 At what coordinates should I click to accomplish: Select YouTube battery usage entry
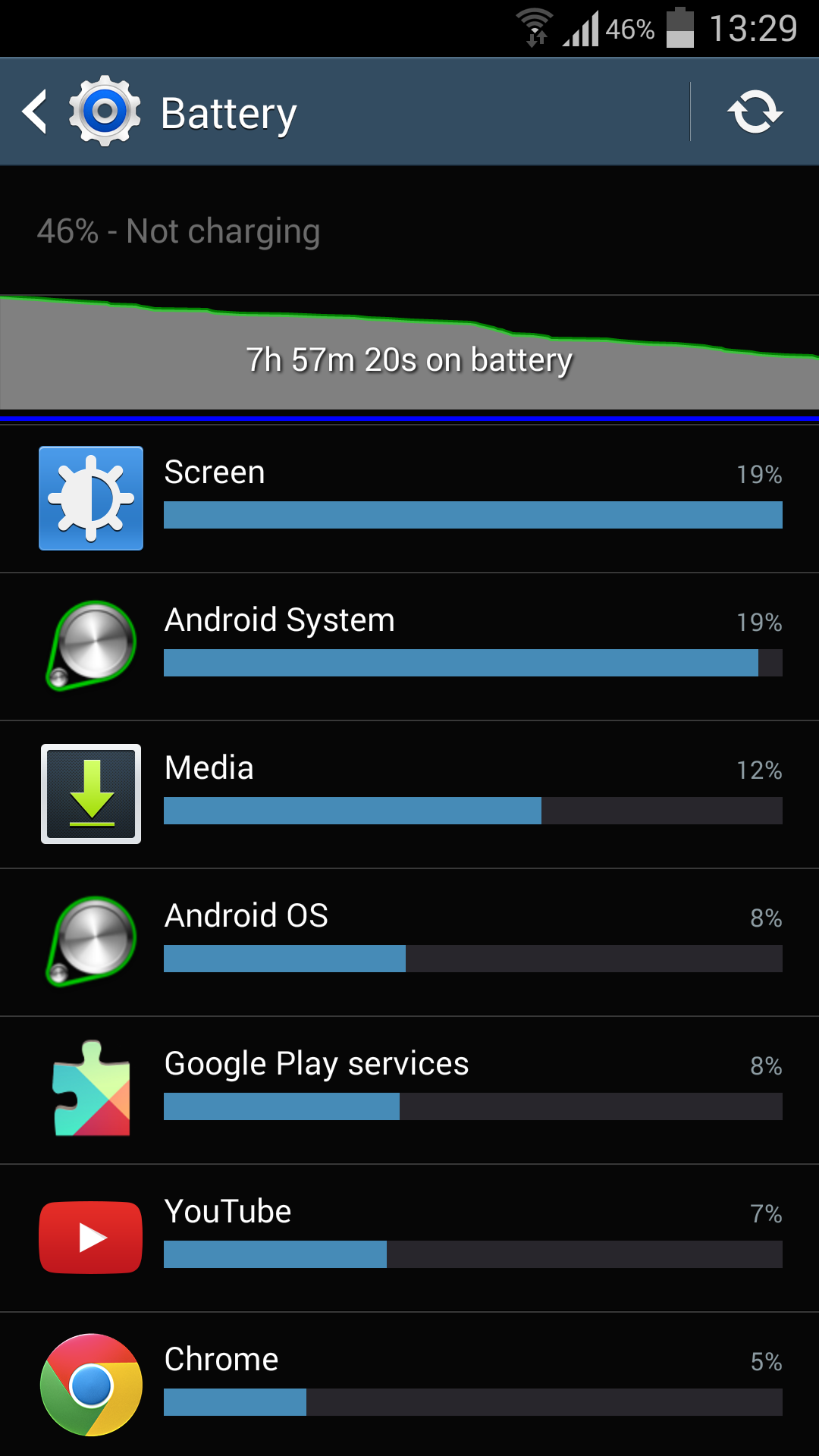(409, 1237)
